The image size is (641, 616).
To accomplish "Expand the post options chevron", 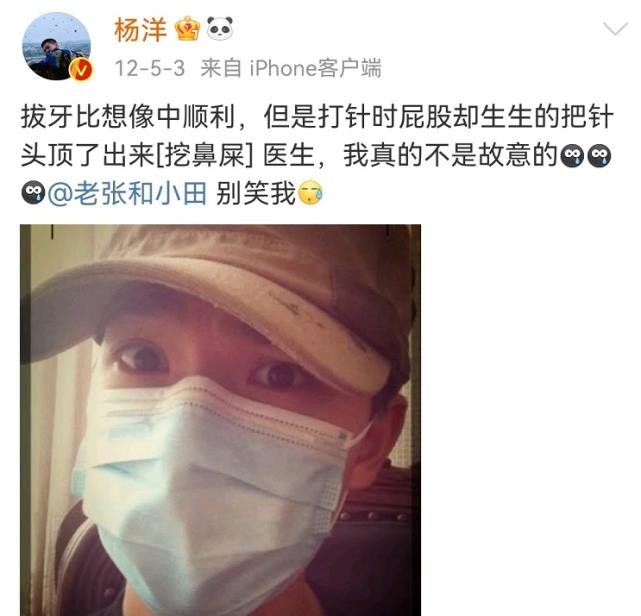I will click(614, 28).
